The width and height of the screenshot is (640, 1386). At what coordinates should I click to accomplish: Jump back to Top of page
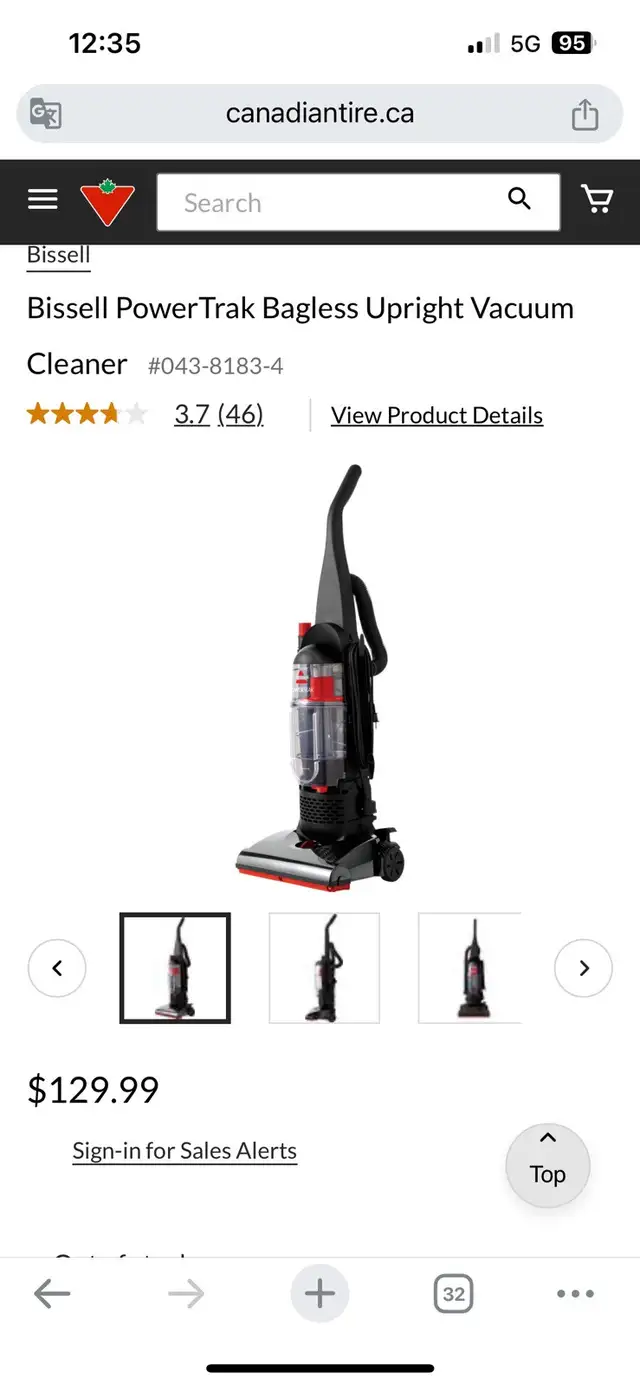(x=547, y=1166)
